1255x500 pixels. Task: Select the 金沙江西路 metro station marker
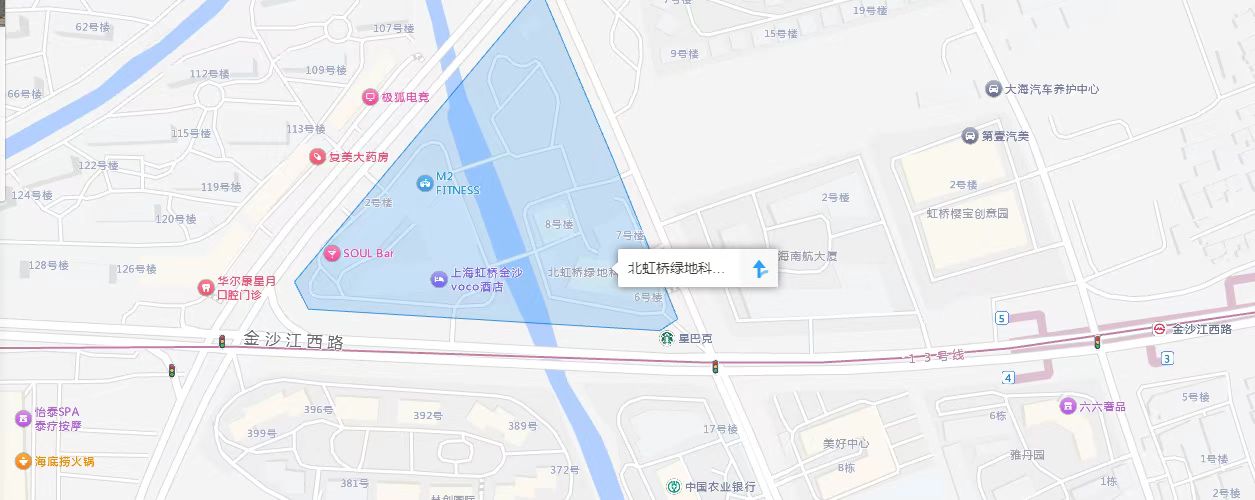(x=1159, y=328)
